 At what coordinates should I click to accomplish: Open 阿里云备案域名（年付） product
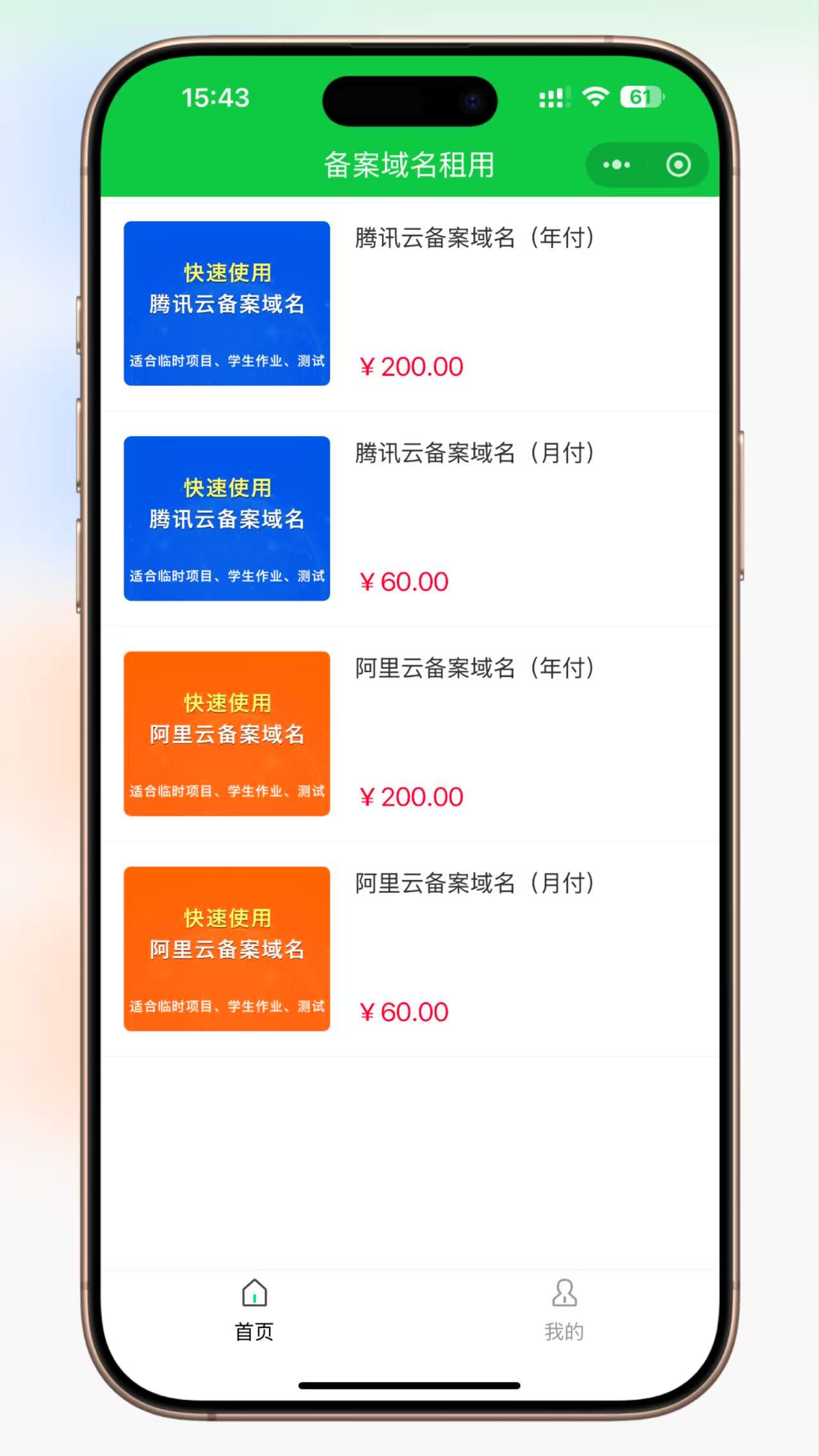click(x=410, y=733)
